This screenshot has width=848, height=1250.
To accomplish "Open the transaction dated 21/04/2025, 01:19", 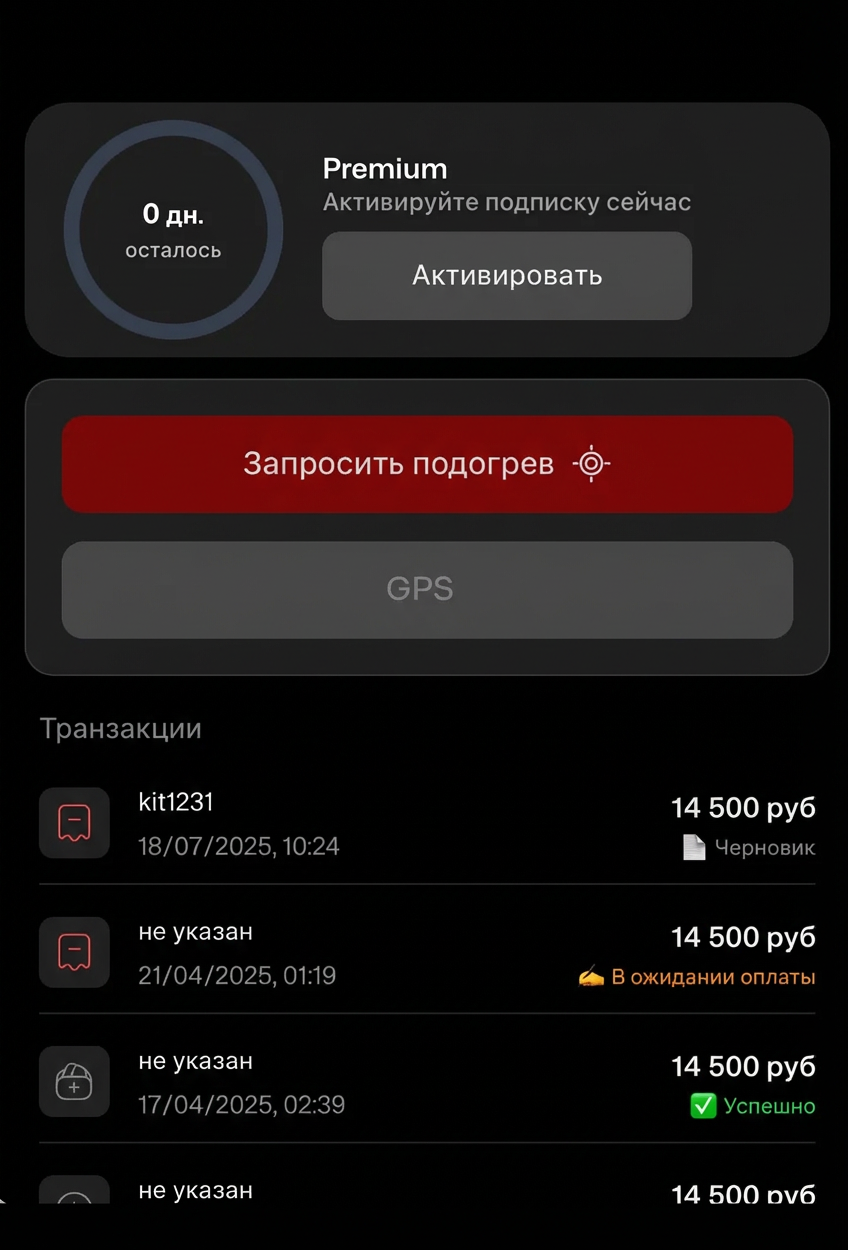I will click(427, 953).
